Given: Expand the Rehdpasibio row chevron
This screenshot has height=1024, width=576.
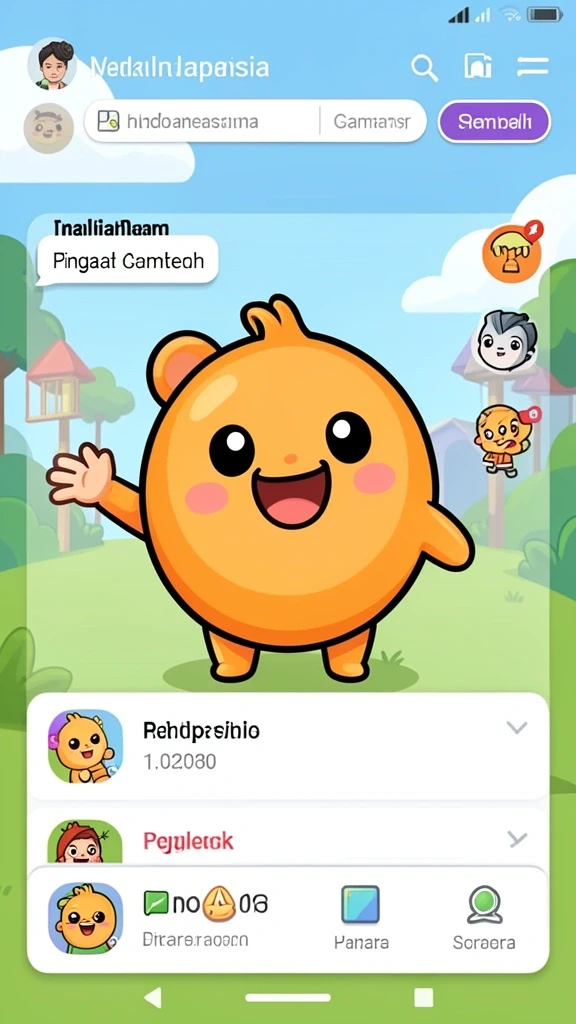Looking at the screenshot, I should pyautogui.click(x=517, y=727).
